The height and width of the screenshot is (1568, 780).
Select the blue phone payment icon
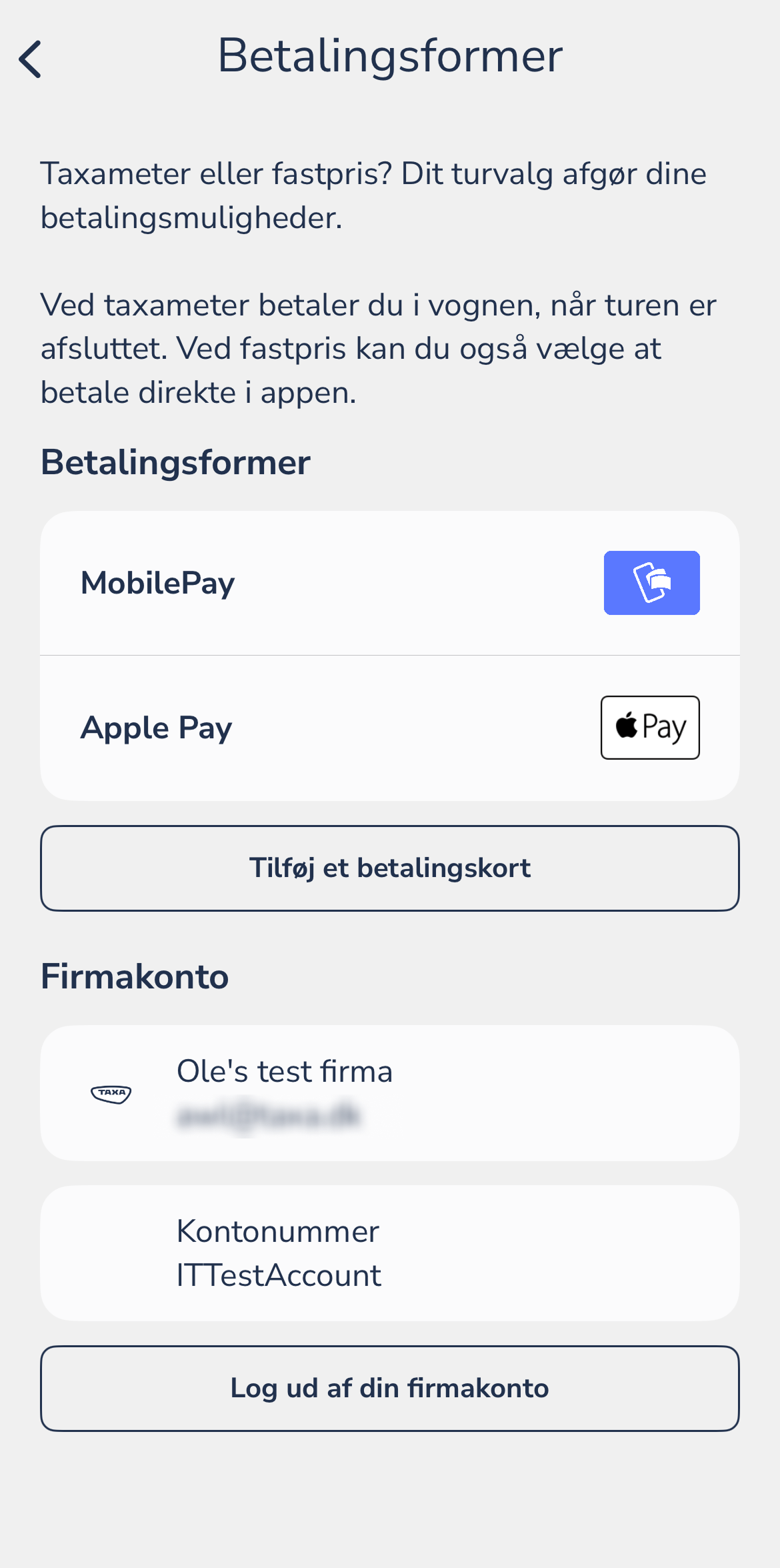[651, 582]
